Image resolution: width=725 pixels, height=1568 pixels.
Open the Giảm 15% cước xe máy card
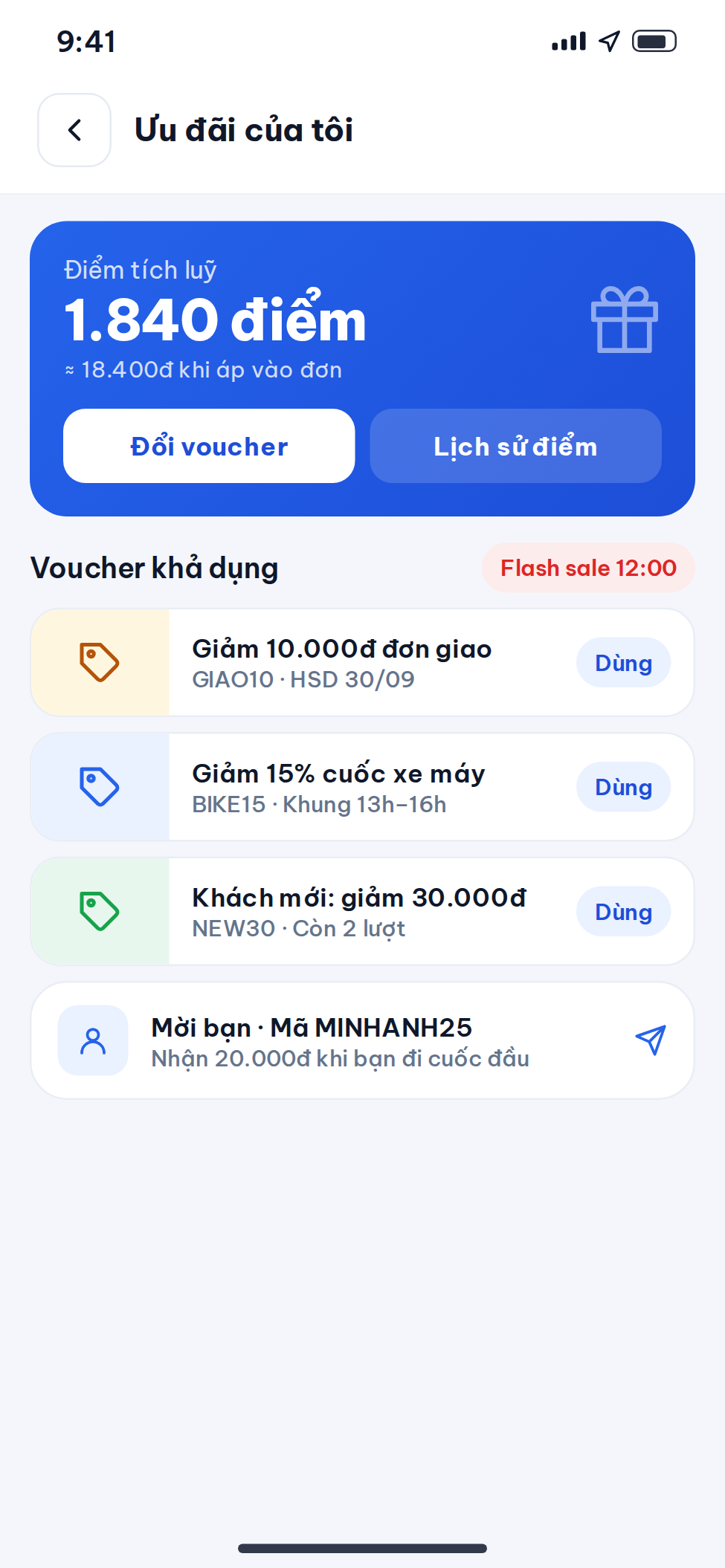[362, 787]
